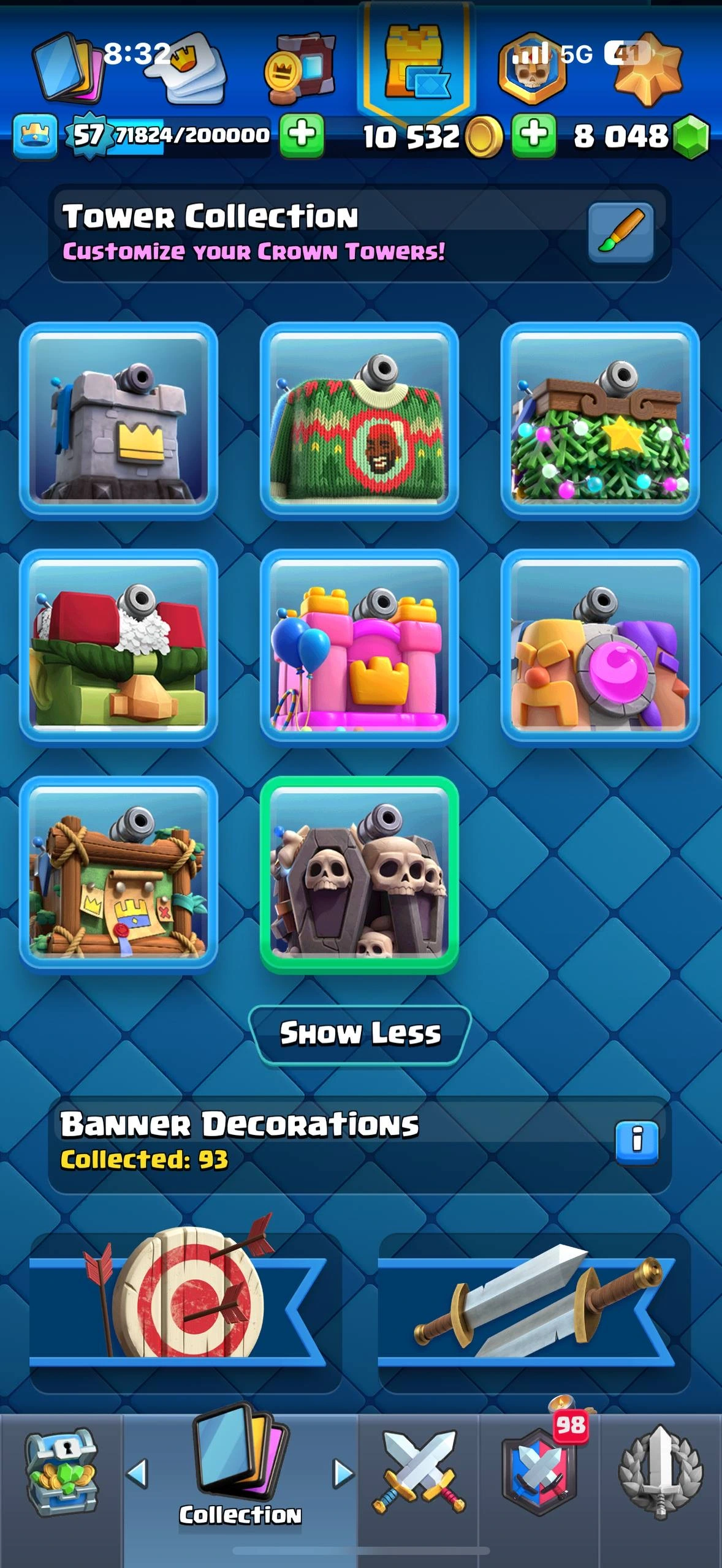Open the Shop chest tab
Screen dimensions: 722x1568
(61, 1472)
